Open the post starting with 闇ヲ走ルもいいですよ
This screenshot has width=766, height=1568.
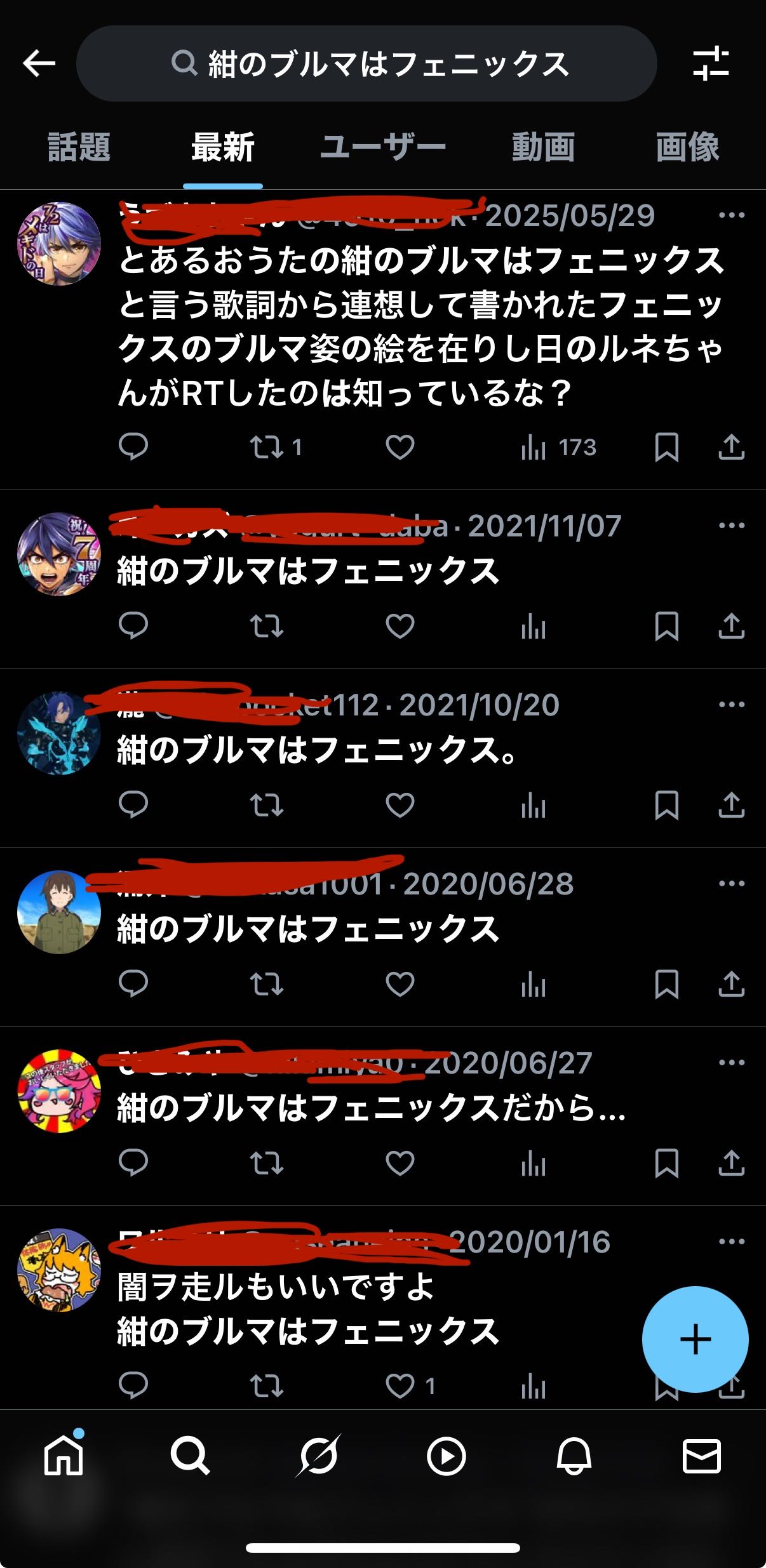[x=307, y=1309]
